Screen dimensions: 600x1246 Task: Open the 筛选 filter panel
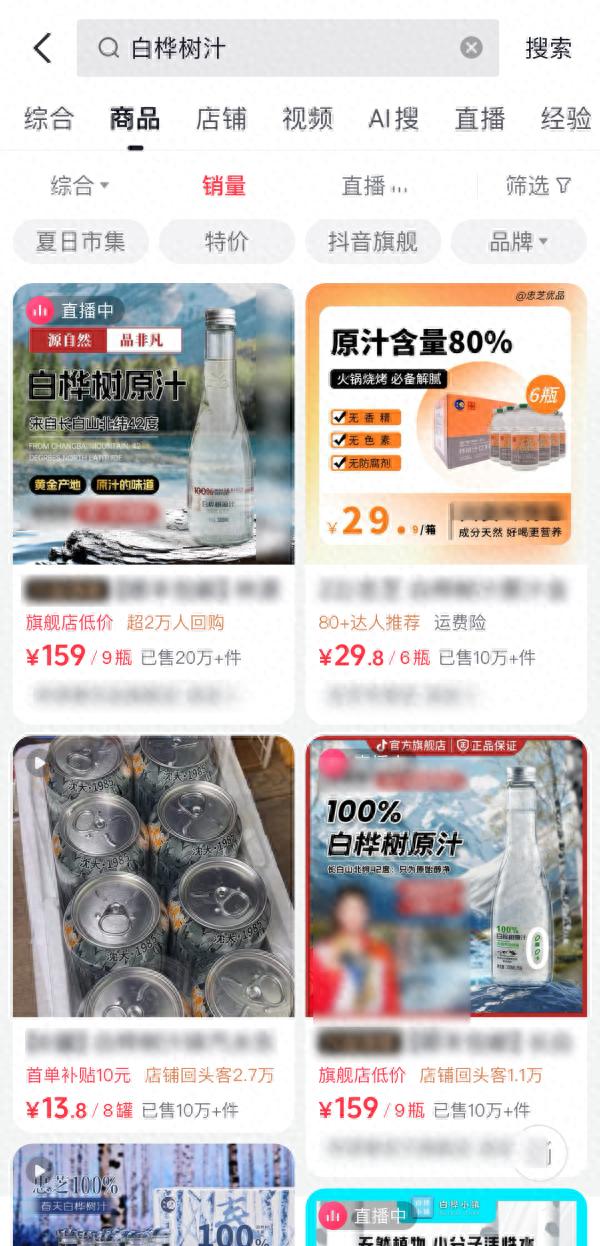pos(538,185)
